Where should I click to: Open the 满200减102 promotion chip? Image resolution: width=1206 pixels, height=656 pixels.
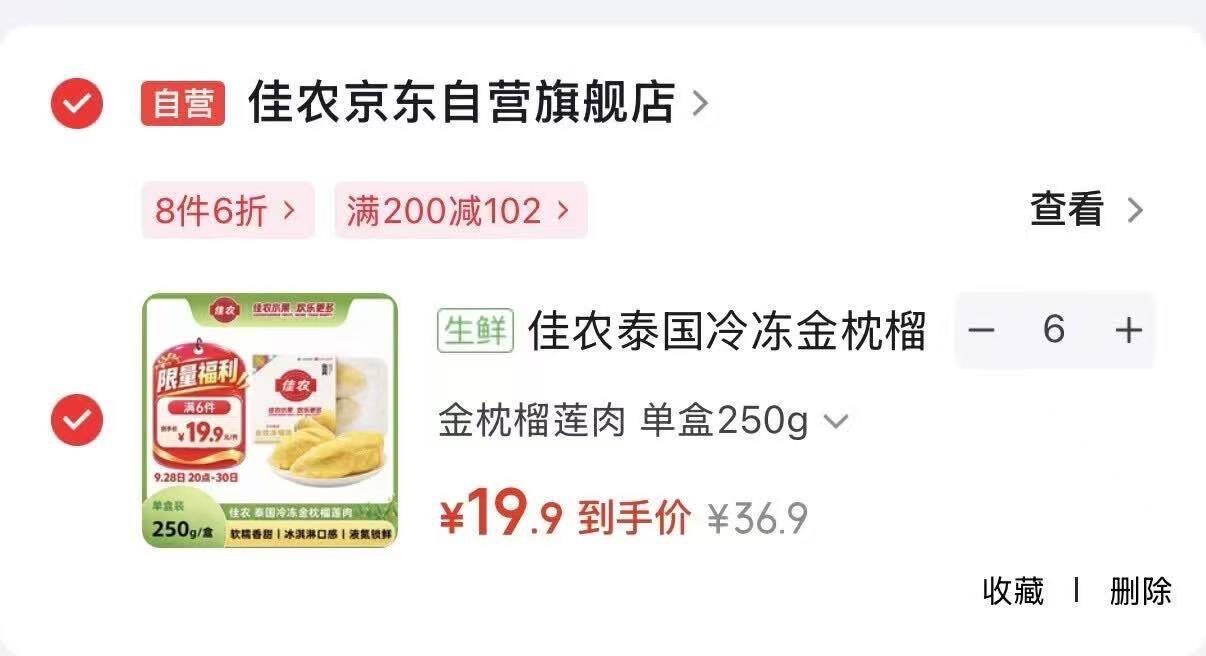click(x=460, y=210)
